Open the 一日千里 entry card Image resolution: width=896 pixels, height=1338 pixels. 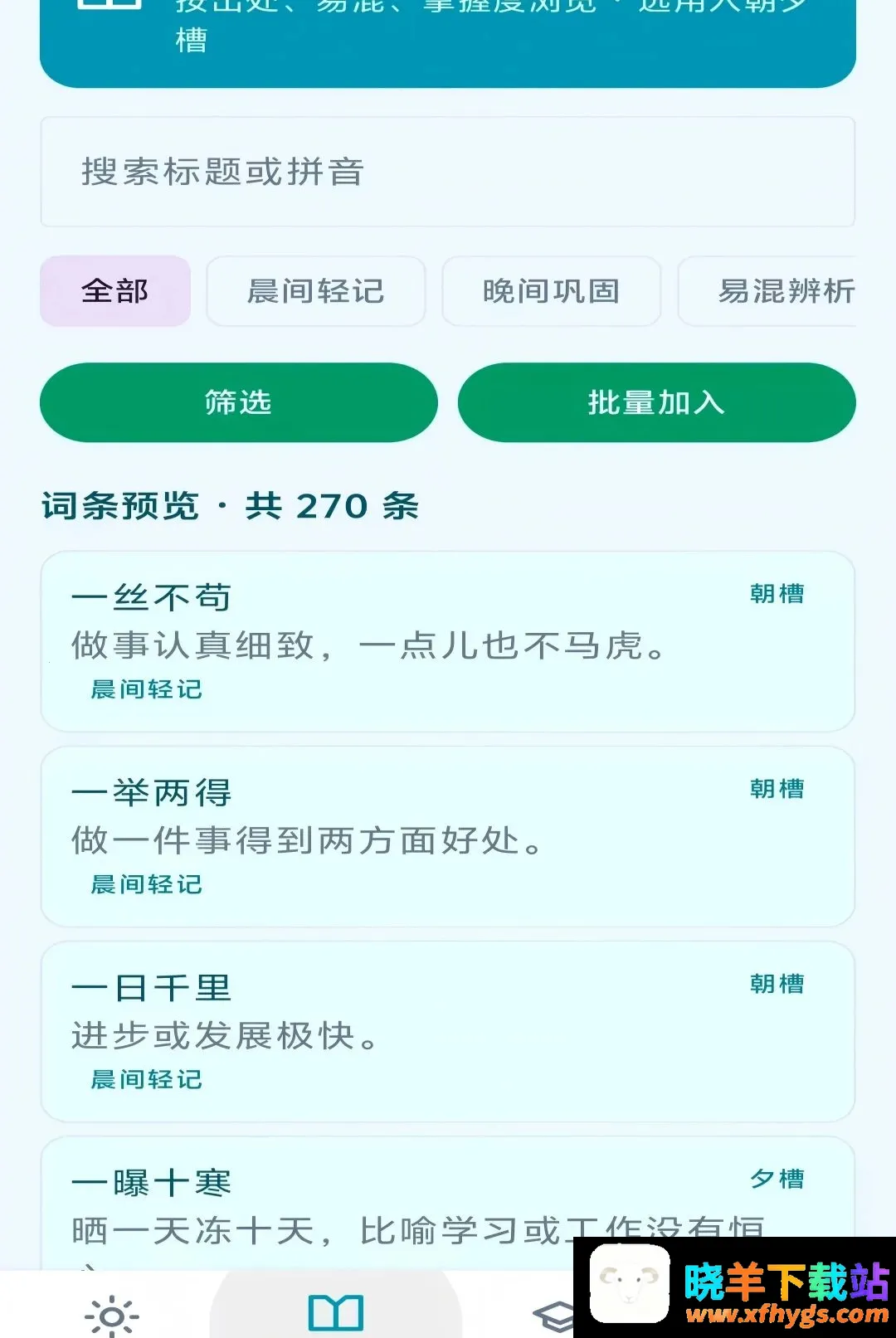[447, 1031]
